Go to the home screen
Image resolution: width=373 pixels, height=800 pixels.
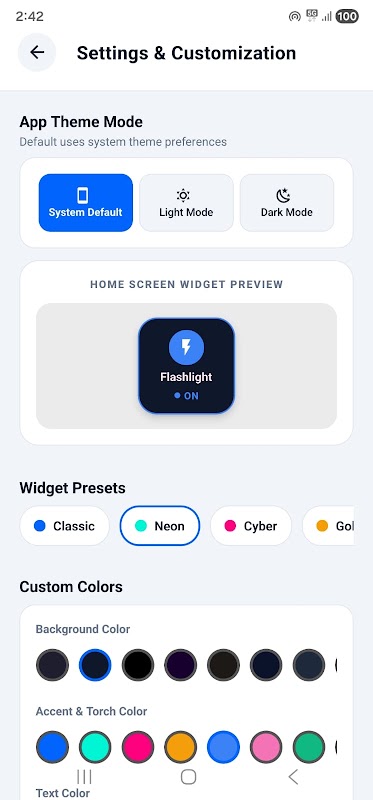[x=188, y=777]
